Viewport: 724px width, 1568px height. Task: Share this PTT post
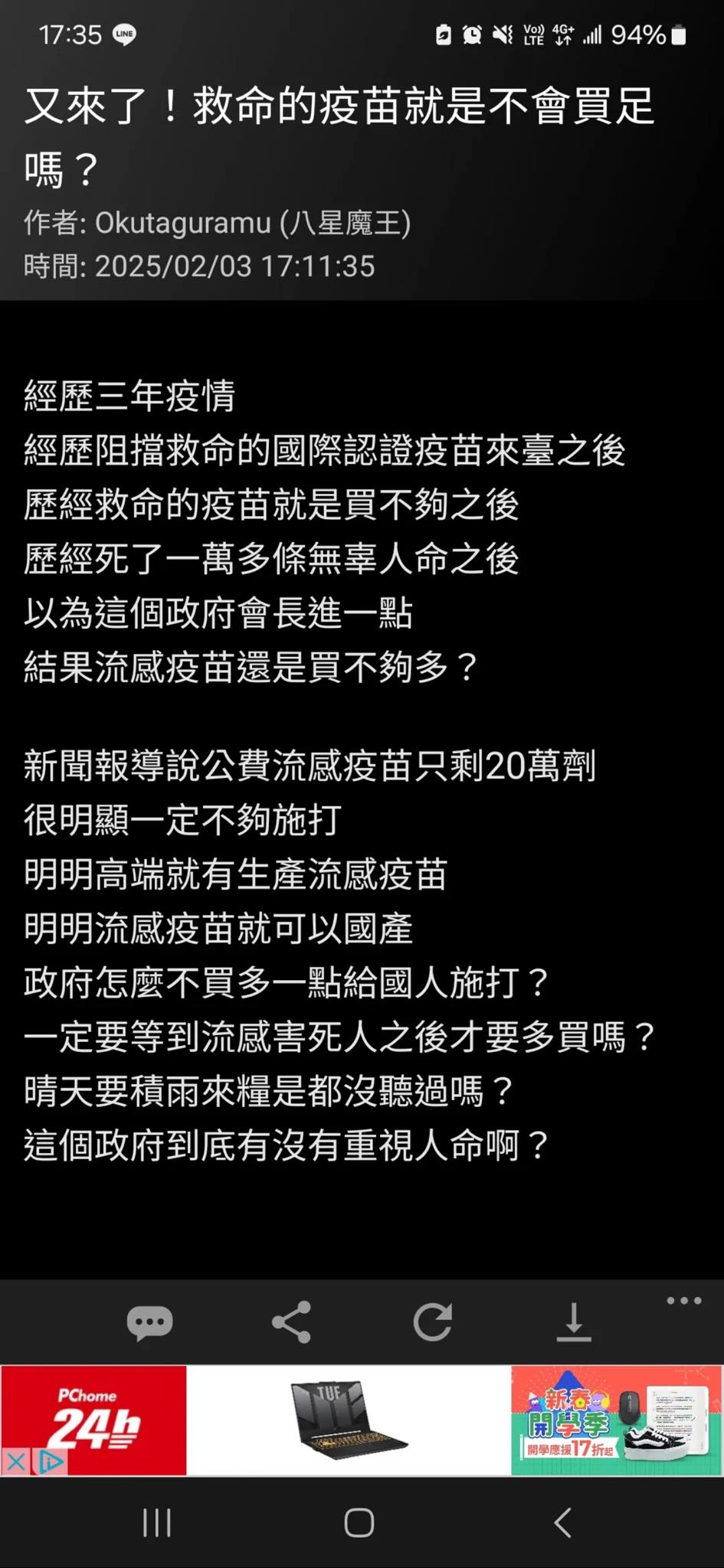pos(291,1322)
